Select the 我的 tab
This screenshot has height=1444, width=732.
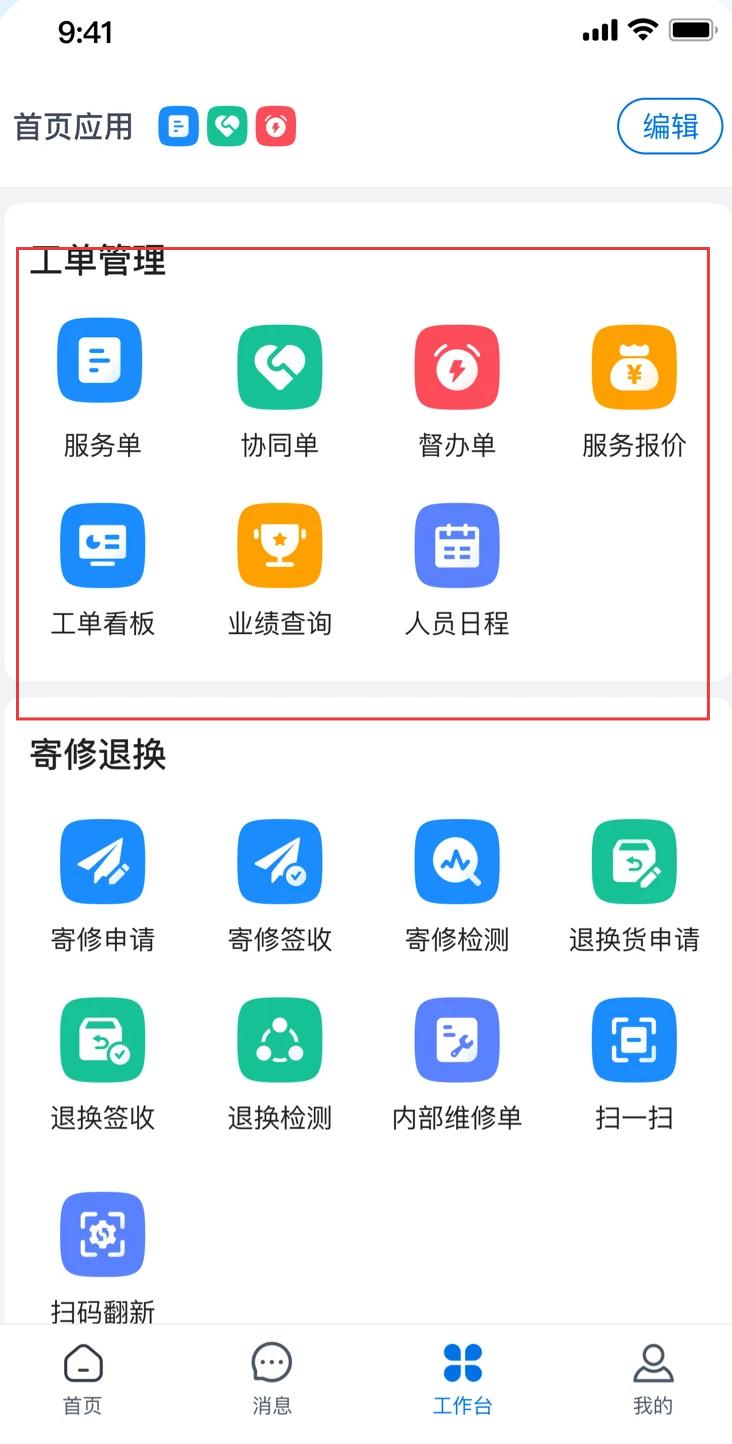click(x=653, y=1380)
